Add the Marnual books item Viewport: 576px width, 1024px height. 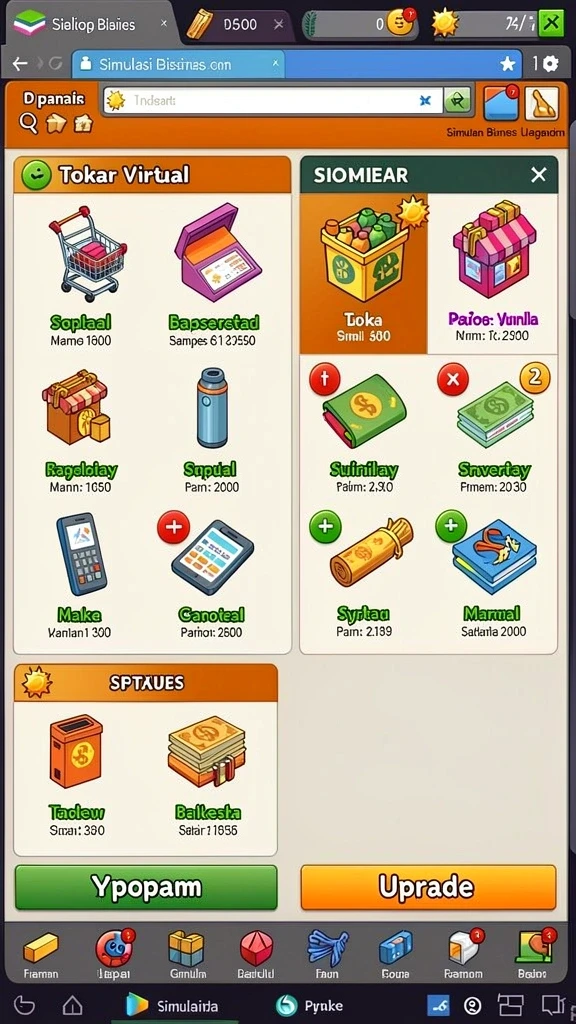(x=451, y=526)
